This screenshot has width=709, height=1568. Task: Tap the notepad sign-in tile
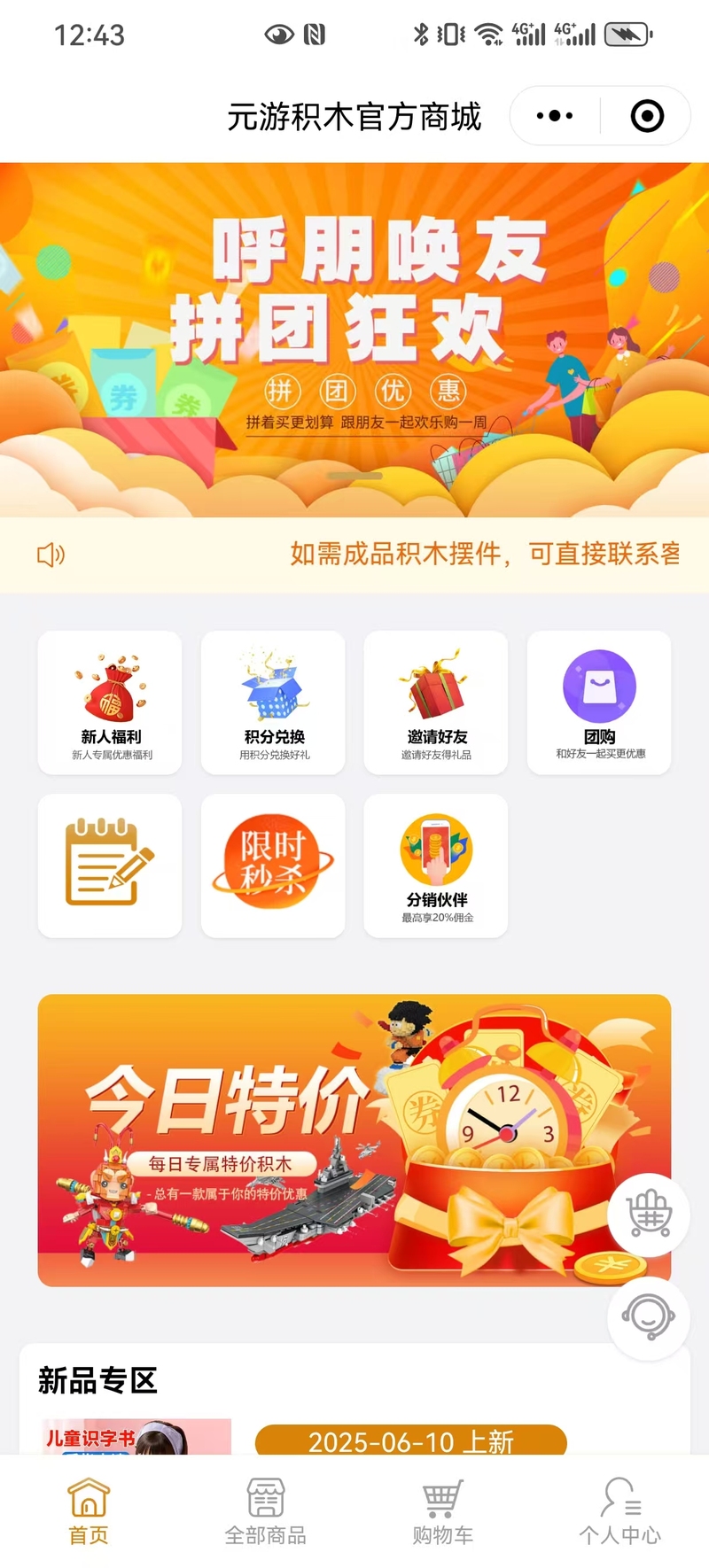pos(110,866)
